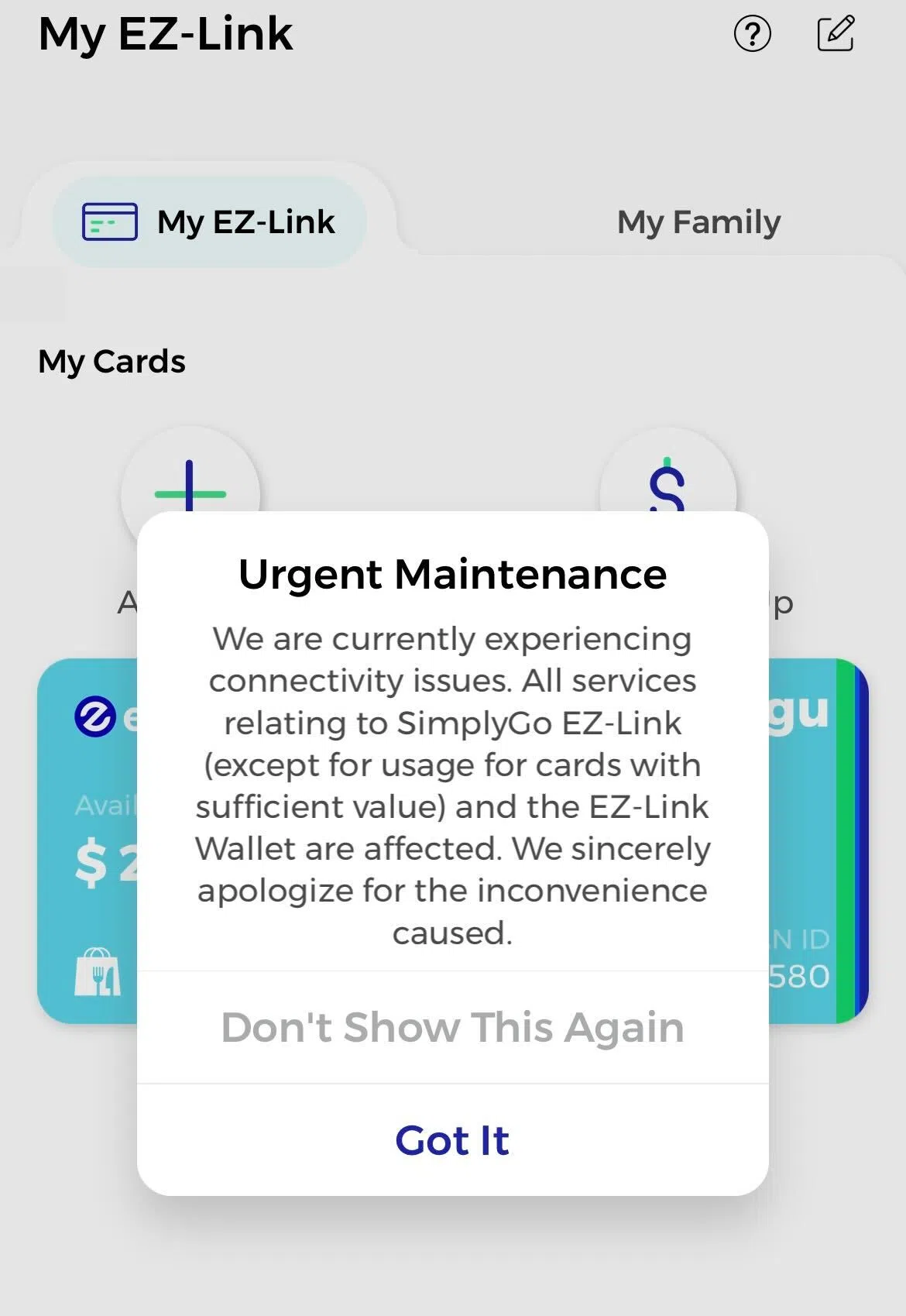Tap the edit pencil icon
The width and height of the screenshot is (906, 1316).
[836, 34]
